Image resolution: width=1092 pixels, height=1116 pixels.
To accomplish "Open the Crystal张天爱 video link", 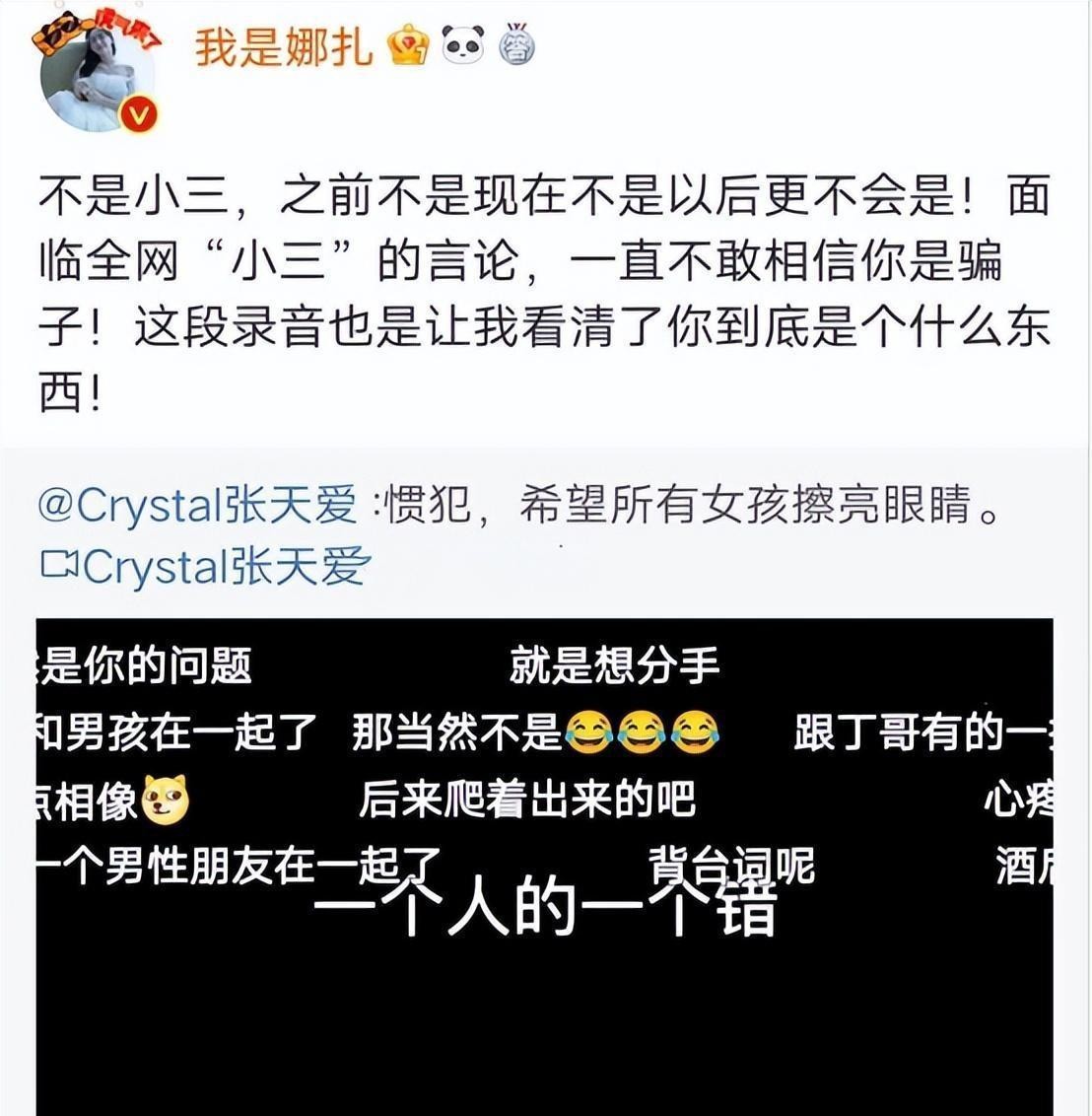I will coord(207,566).
